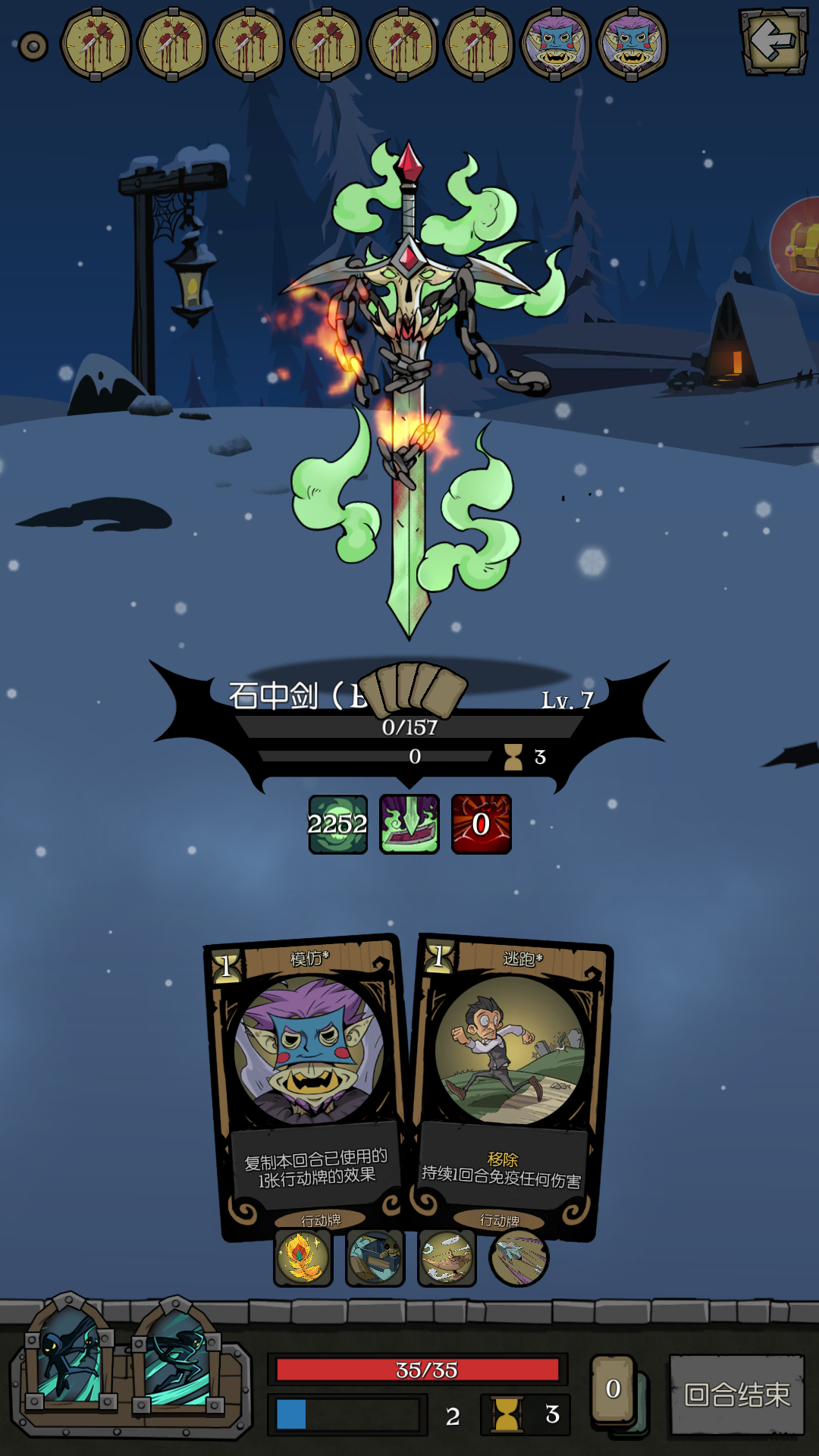The width and height of the screenshot is (819, 1456).
Task: Open the draw pile showing 0
Action: (614, 1390)
